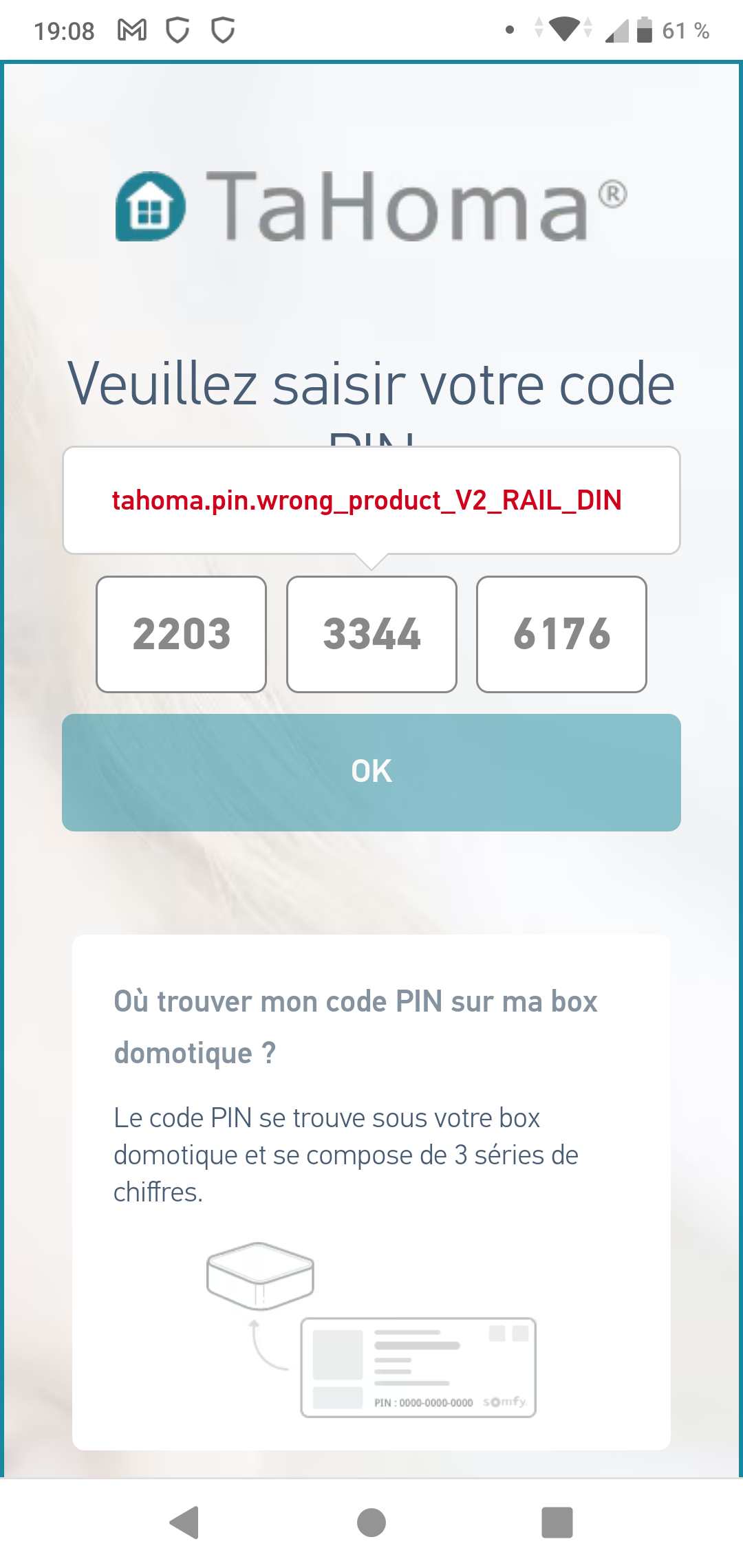Edit the second PIN field showing 3344
The width and height of the screenshot is (743, 1568).
coord(371,634)
